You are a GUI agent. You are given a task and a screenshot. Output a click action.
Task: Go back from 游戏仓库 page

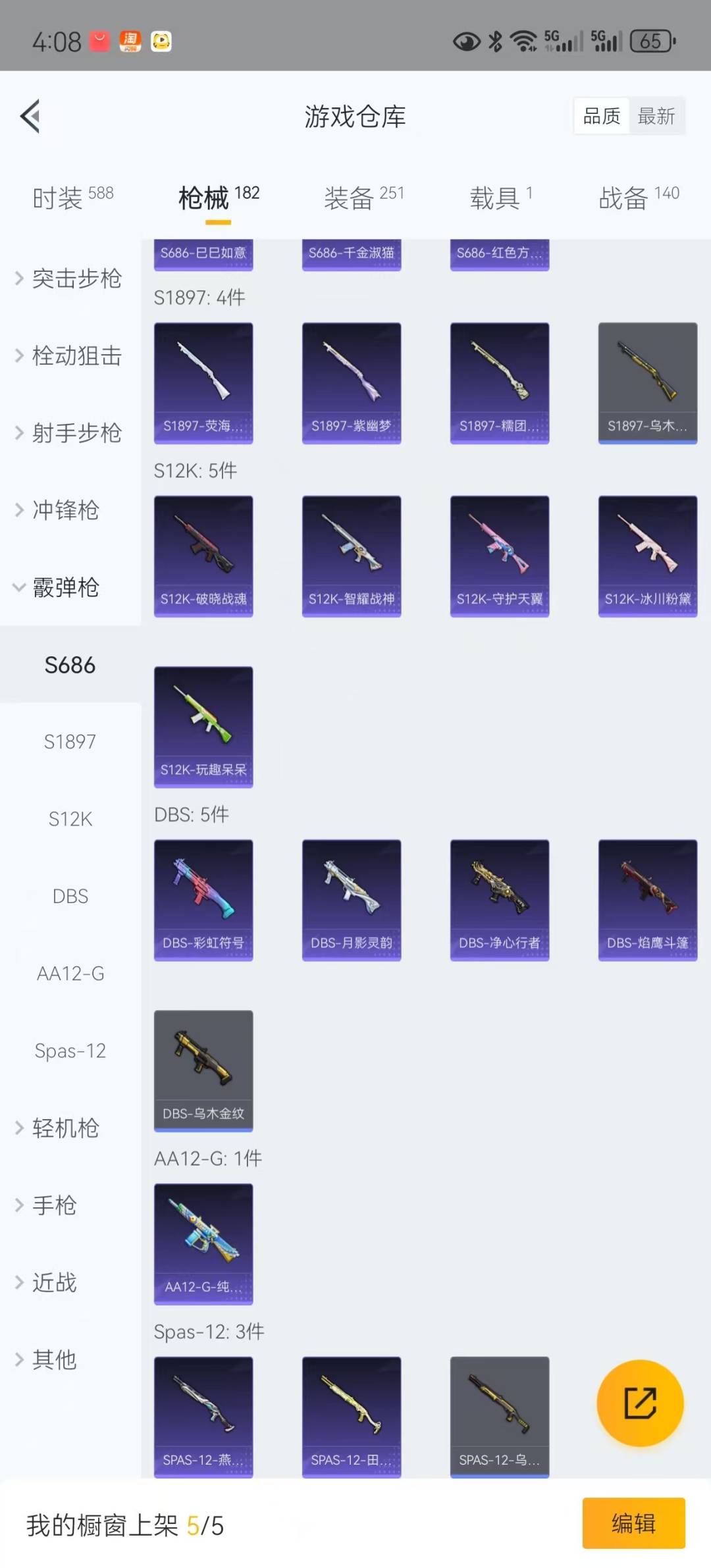tap(31, 117)
